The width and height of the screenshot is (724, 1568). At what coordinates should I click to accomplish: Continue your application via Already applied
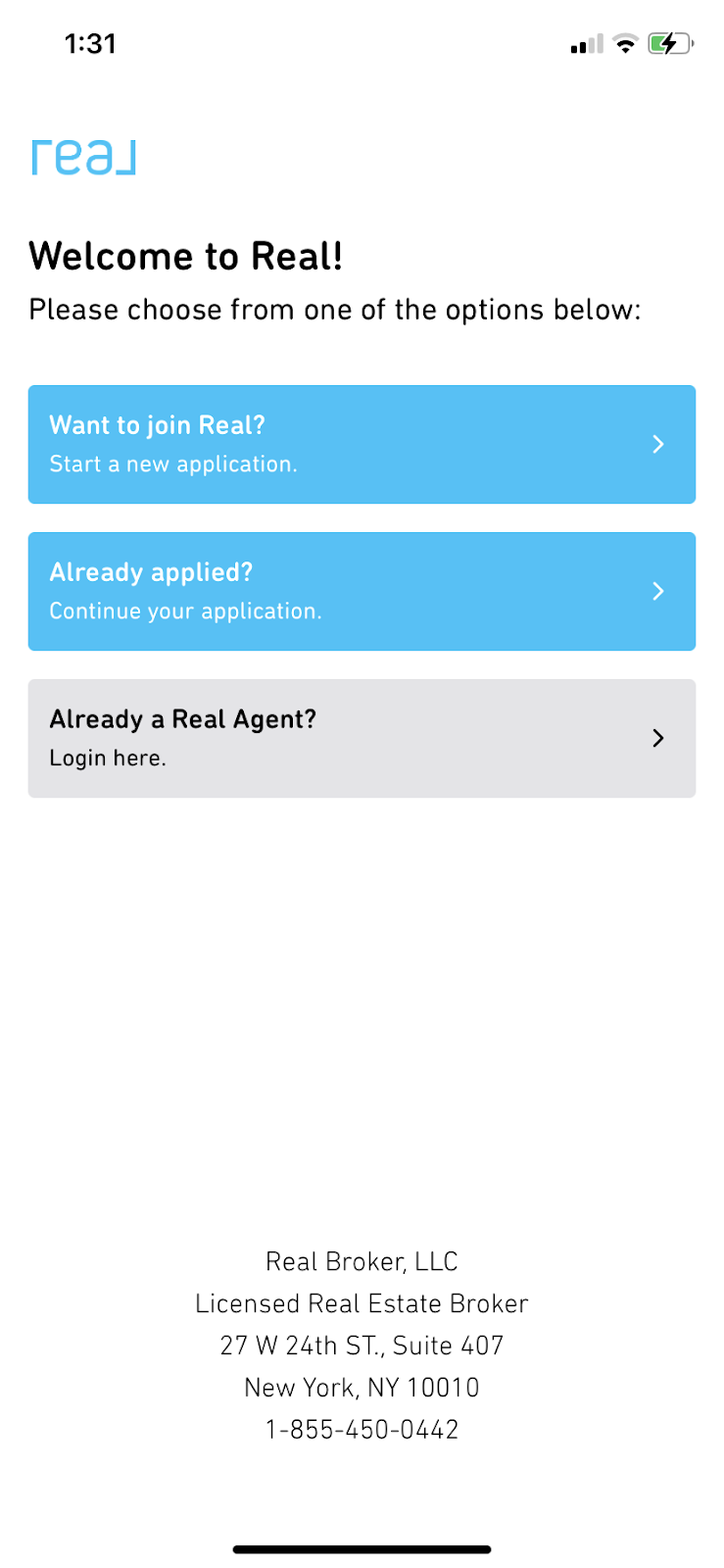362,591
